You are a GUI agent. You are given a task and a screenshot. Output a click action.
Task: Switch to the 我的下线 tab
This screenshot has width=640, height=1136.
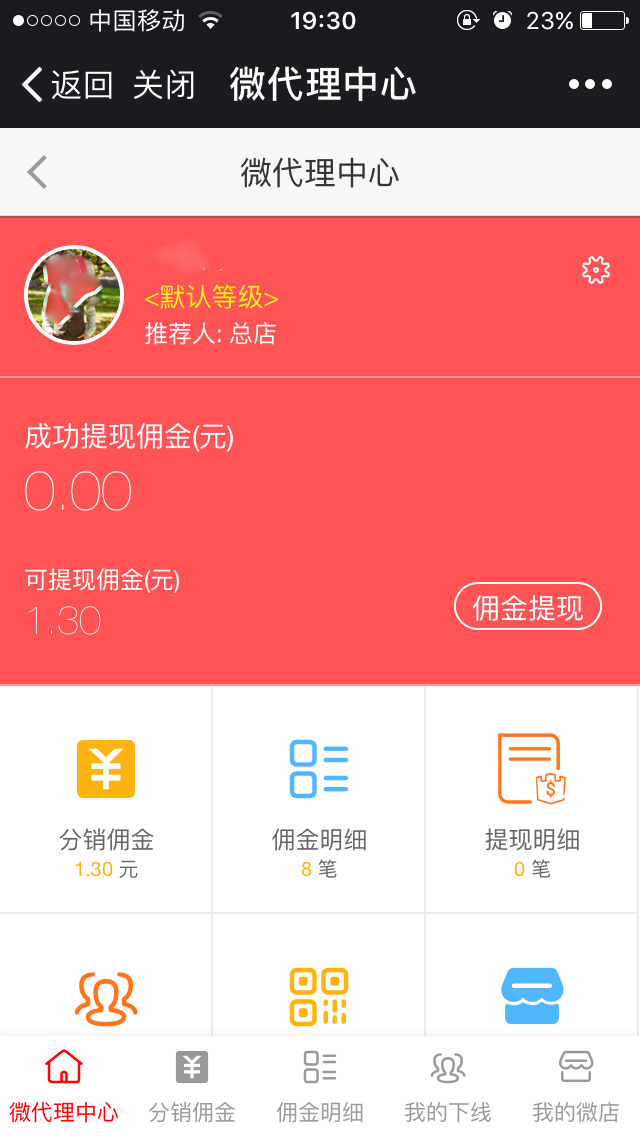[x=448, y=1086]
